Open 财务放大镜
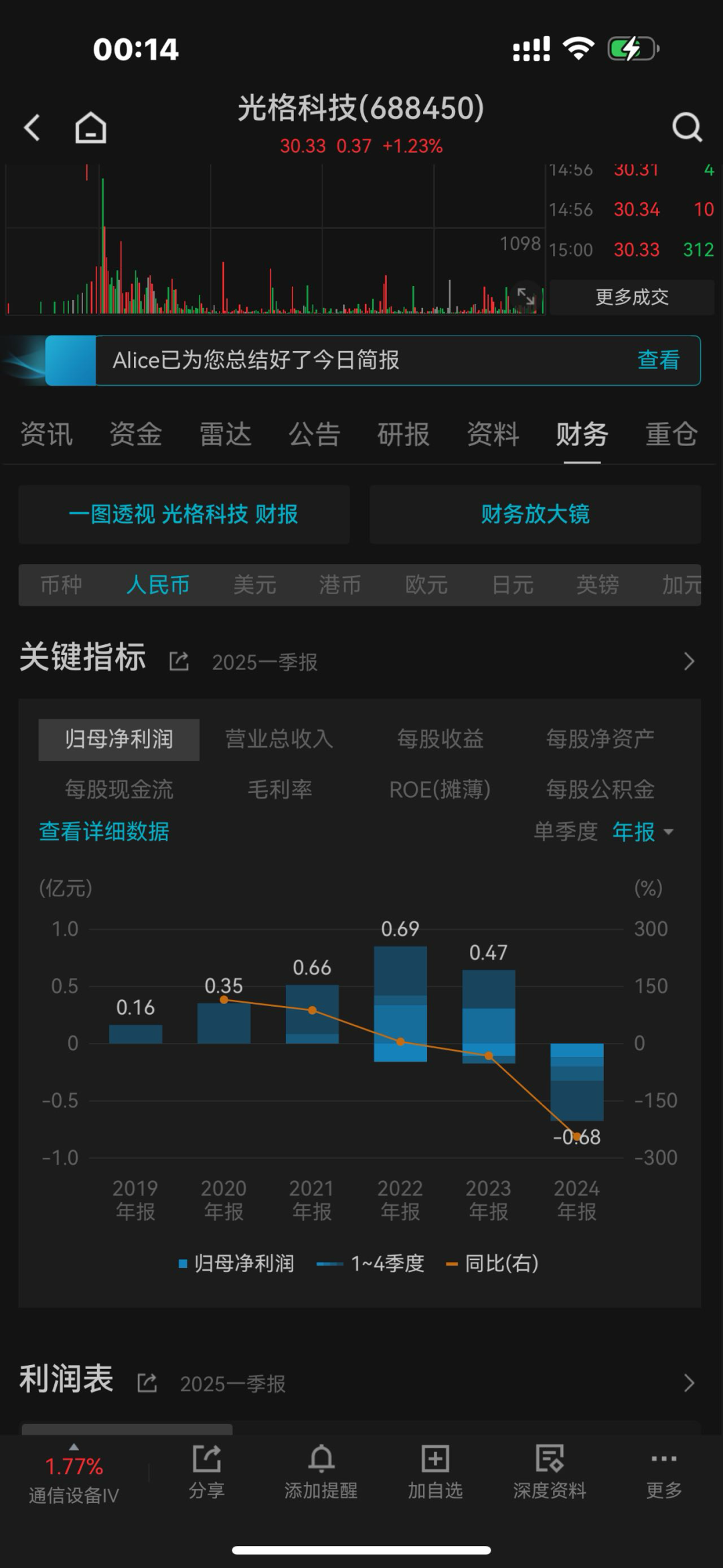 (535, 514)
